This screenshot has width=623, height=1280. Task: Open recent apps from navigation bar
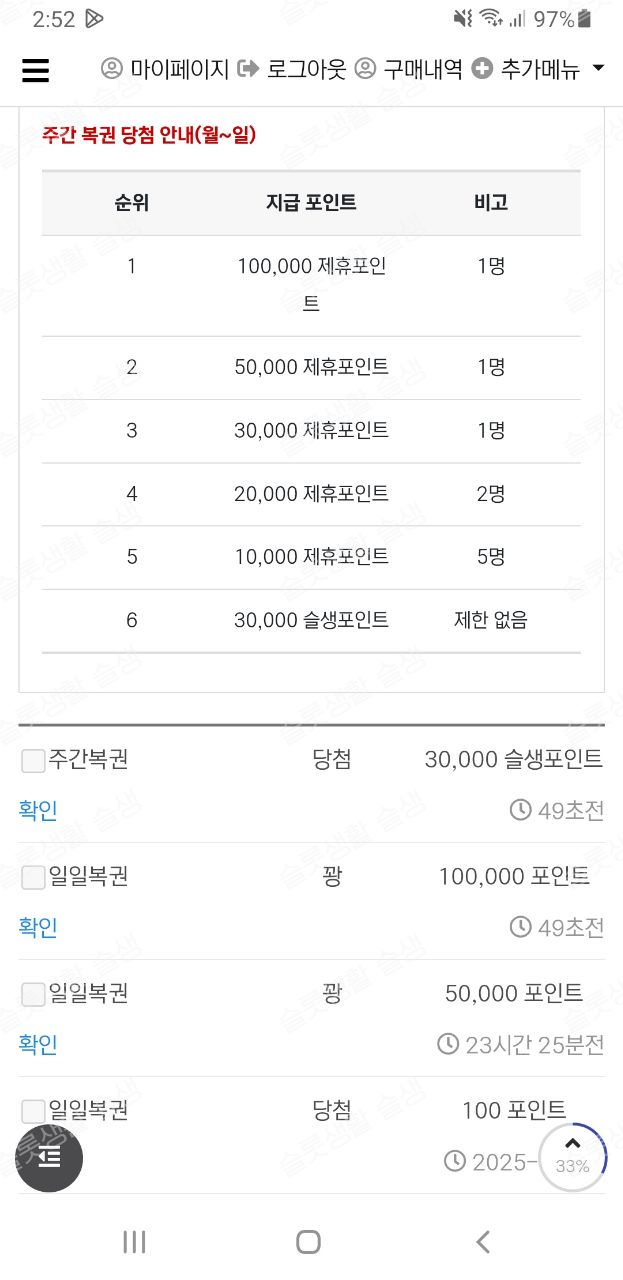[134, 1242]
